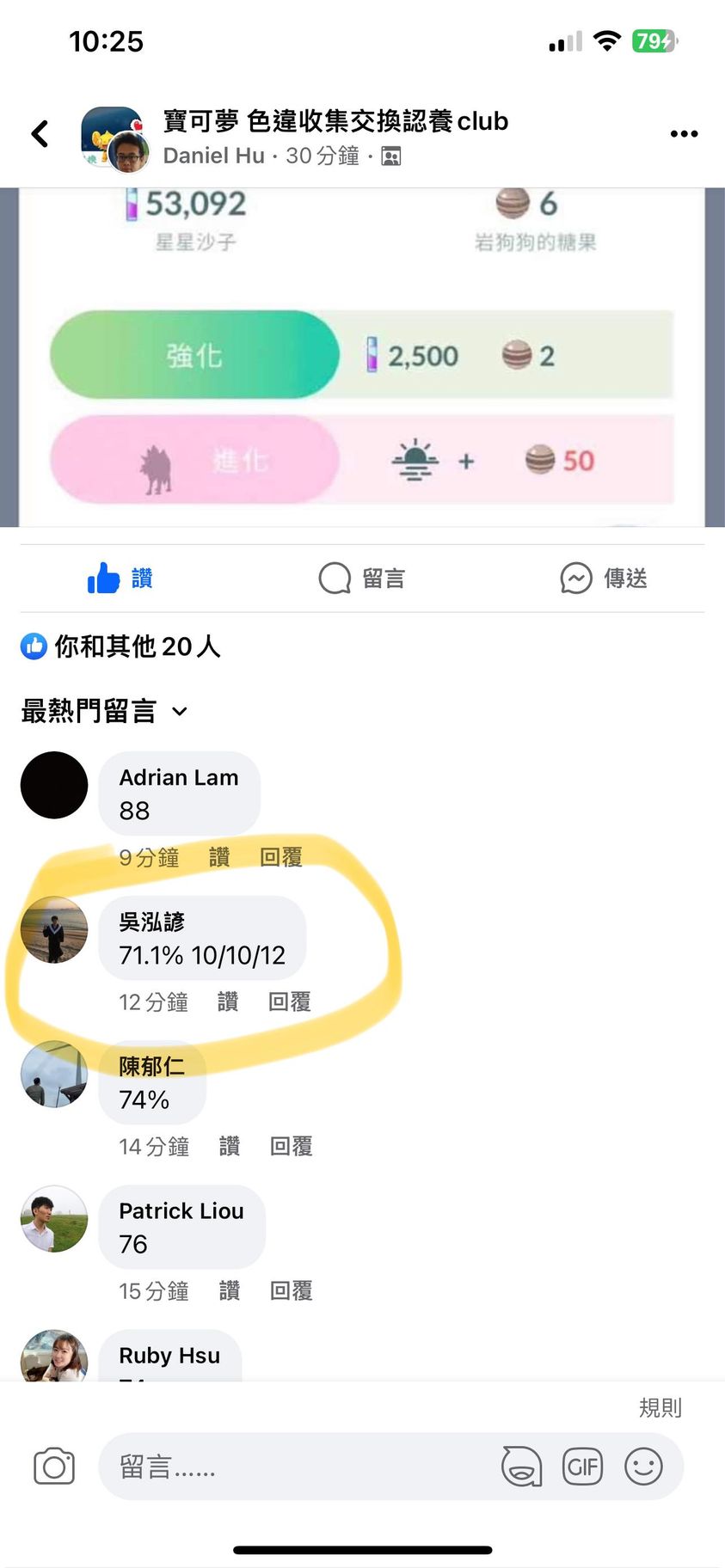The width and height of the screenshot is (725, 1568).
Task: Go back with the top-left arrow
Action: coord(40,134)
